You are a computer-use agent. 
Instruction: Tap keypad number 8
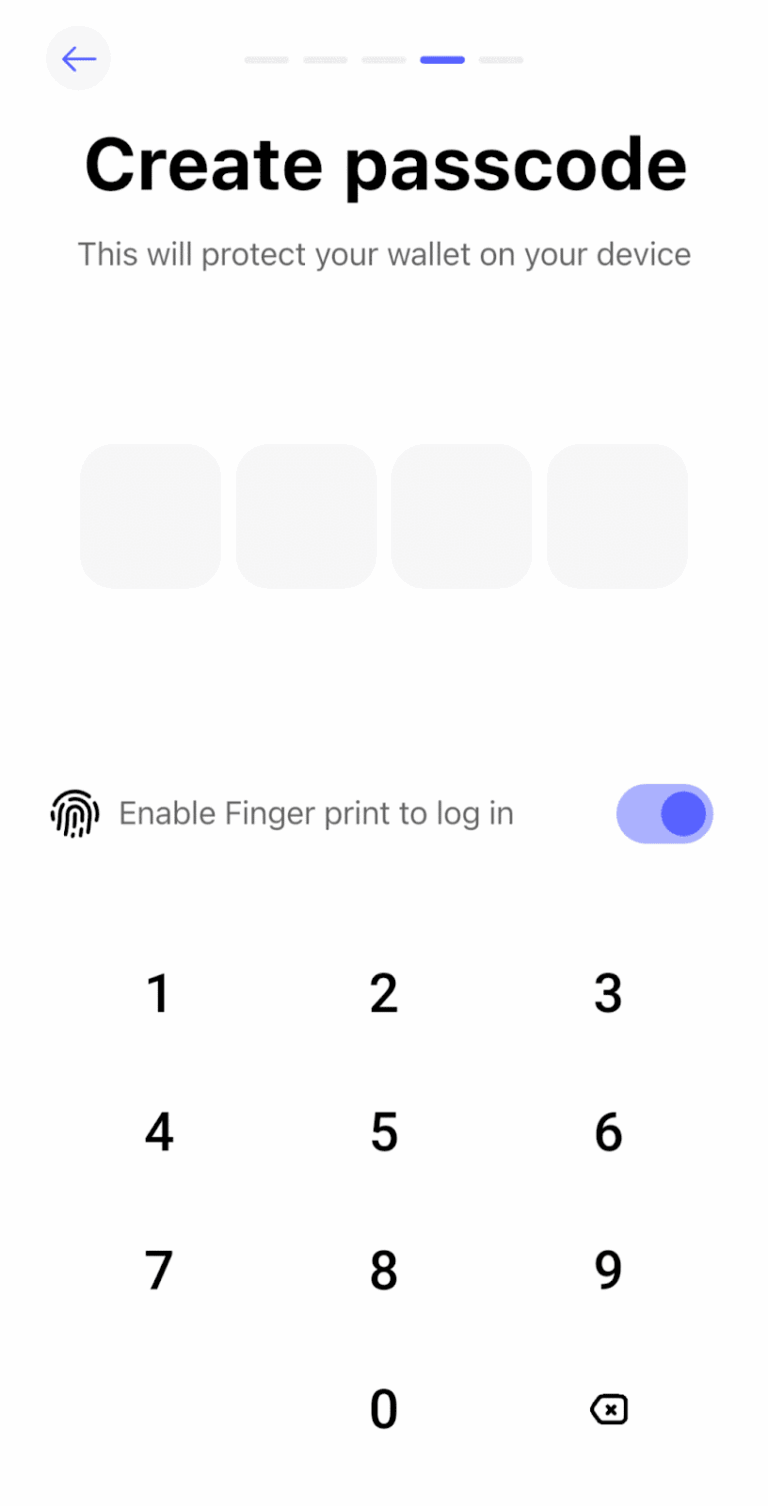click(x=384, y=1270)
